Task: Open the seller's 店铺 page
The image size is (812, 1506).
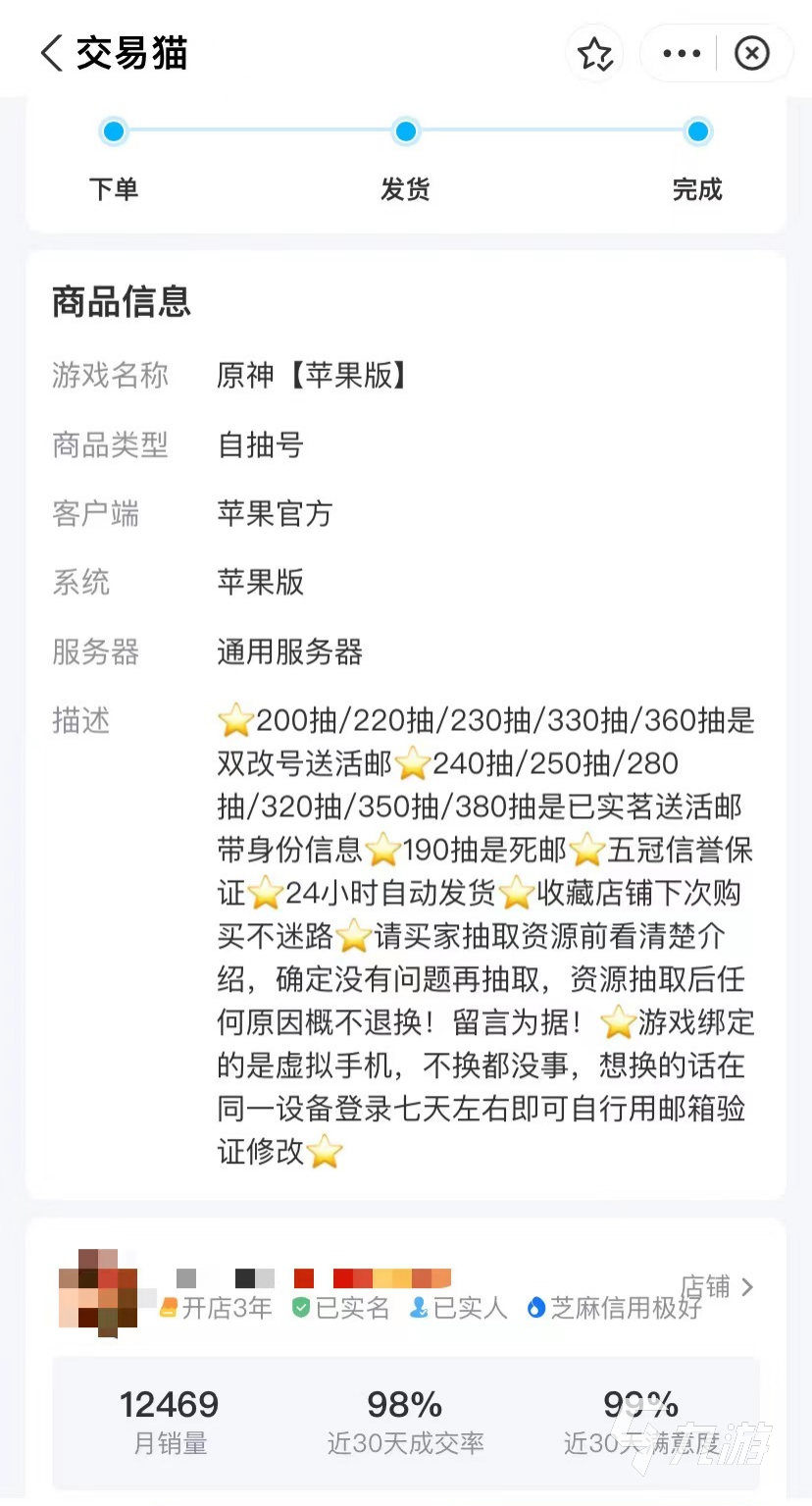Action: pos(718,1286)
